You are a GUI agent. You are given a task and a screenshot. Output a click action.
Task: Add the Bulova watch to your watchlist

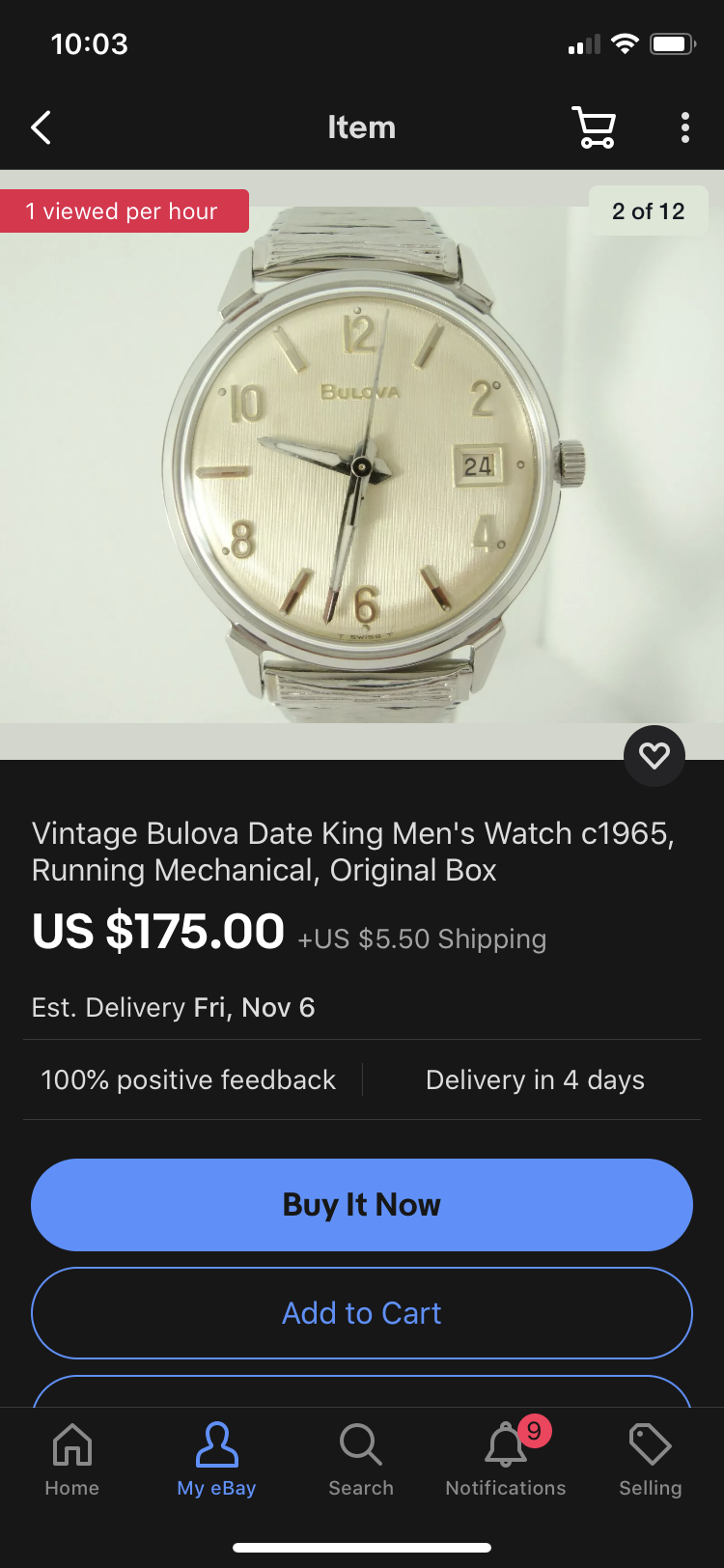point(654,755)
